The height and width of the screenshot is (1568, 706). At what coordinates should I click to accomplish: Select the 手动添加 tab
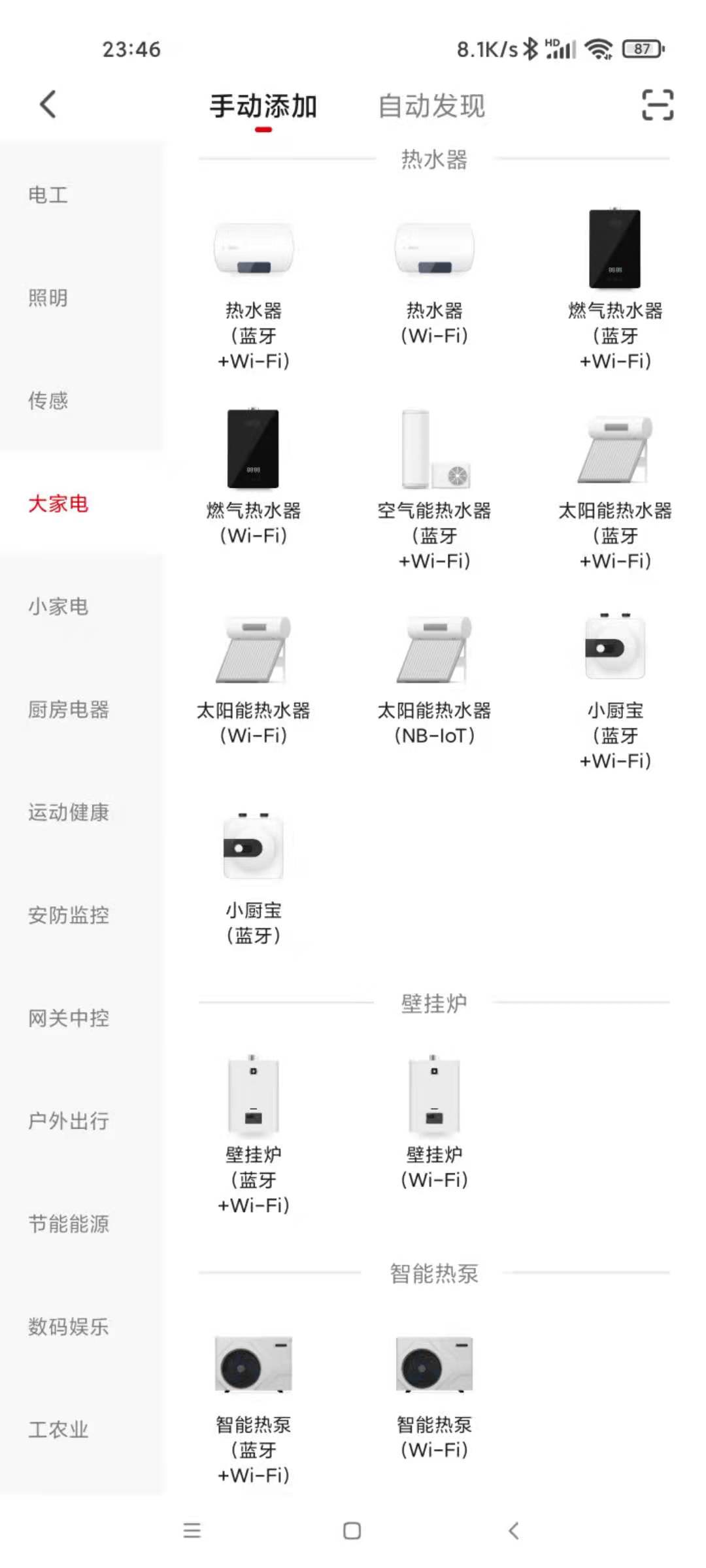click(263, 106)
